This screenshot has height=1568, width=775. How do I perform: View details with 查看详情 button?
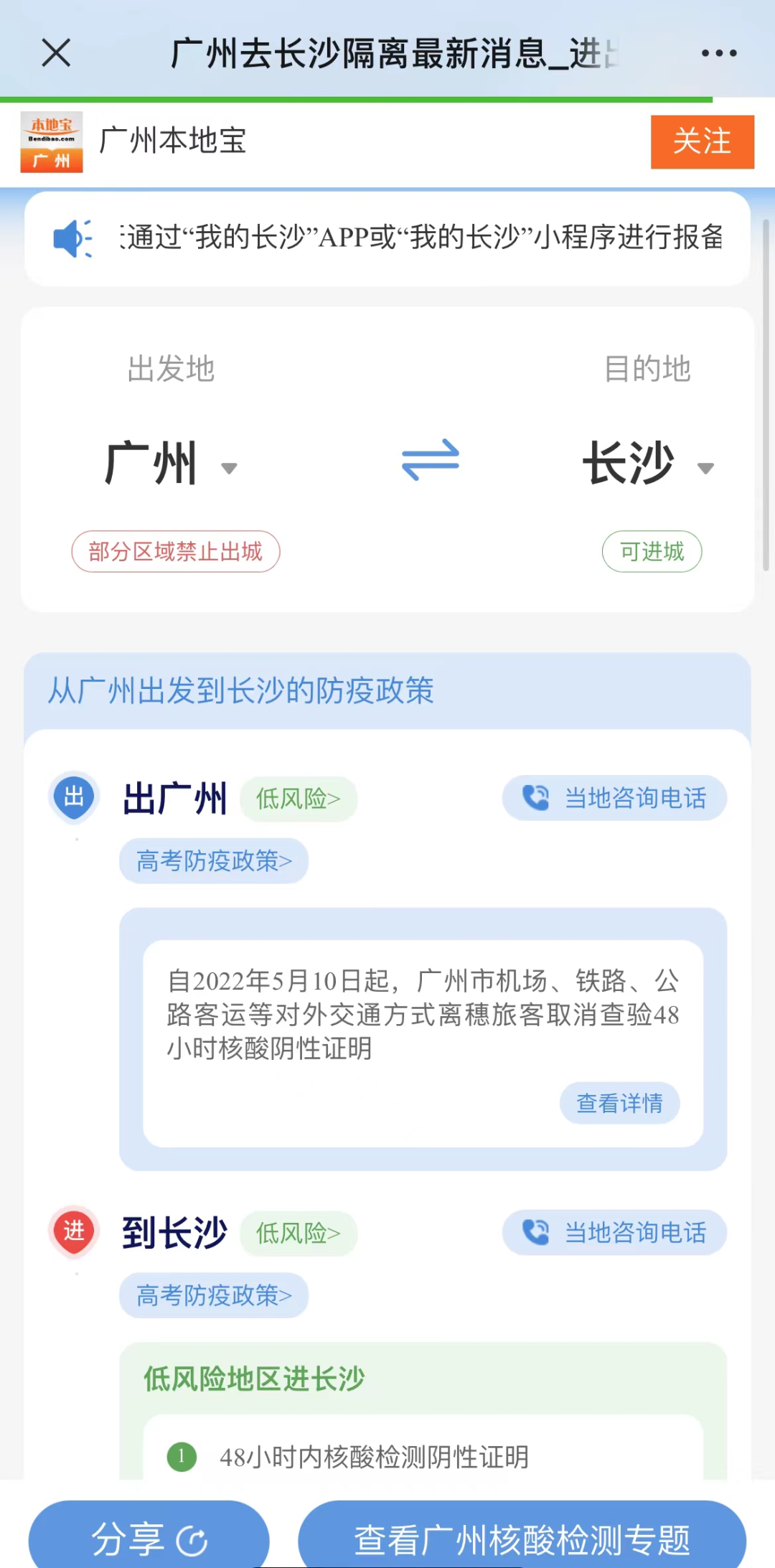[x=619, y=1103]
